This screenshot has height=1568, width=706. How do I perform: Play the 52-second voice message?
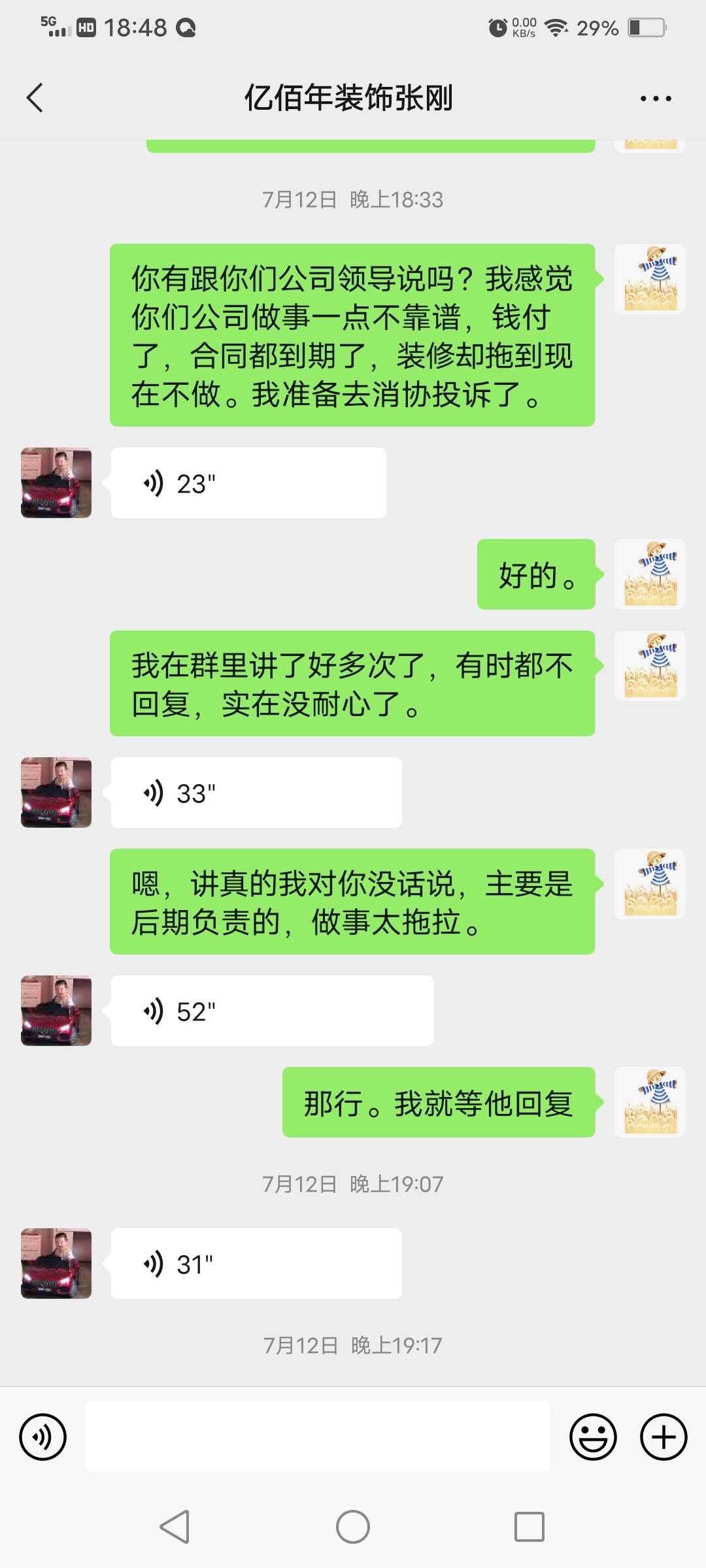tap(272, 1011)
